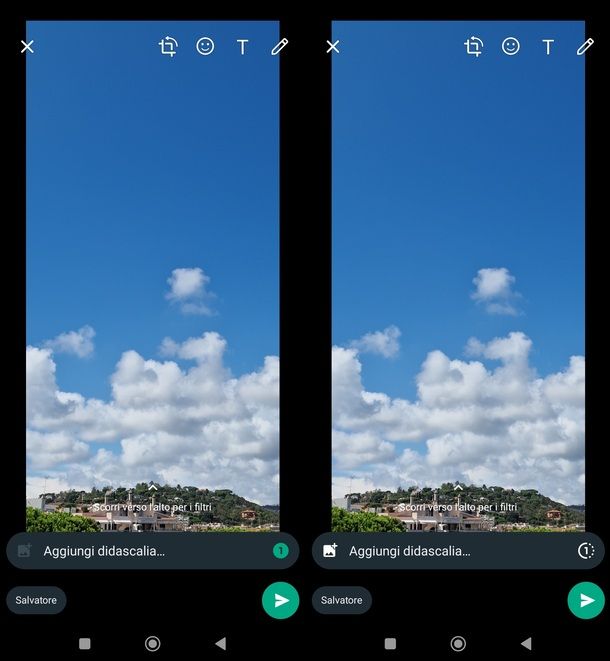This screenshot has height=661, width=610.
Task: Close the editor in the left screen
Action: [27, 47]
